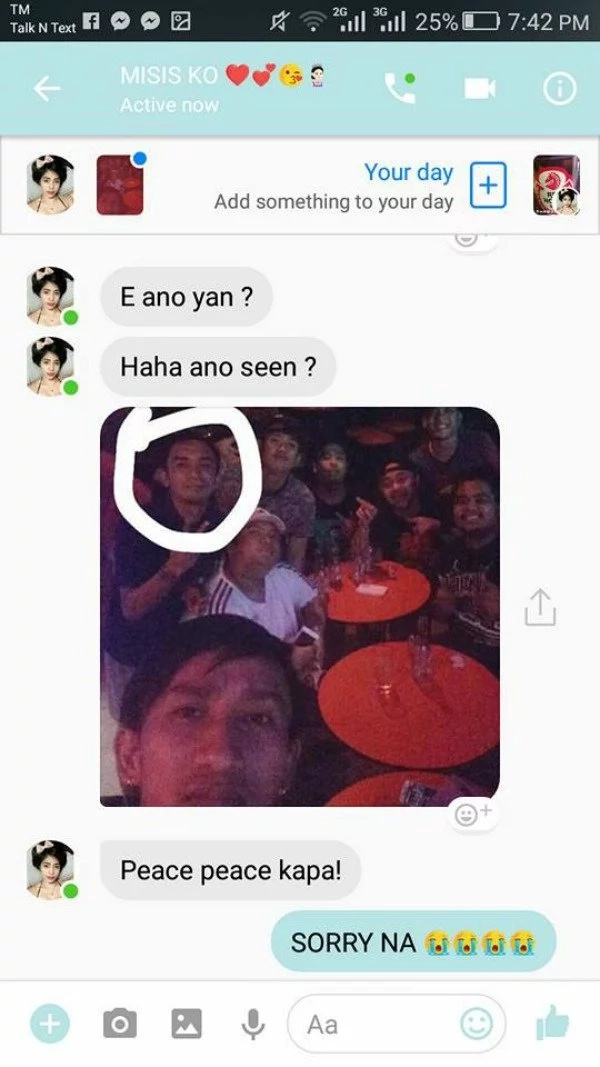Open the contact's story avatar in the day bar

49,185
